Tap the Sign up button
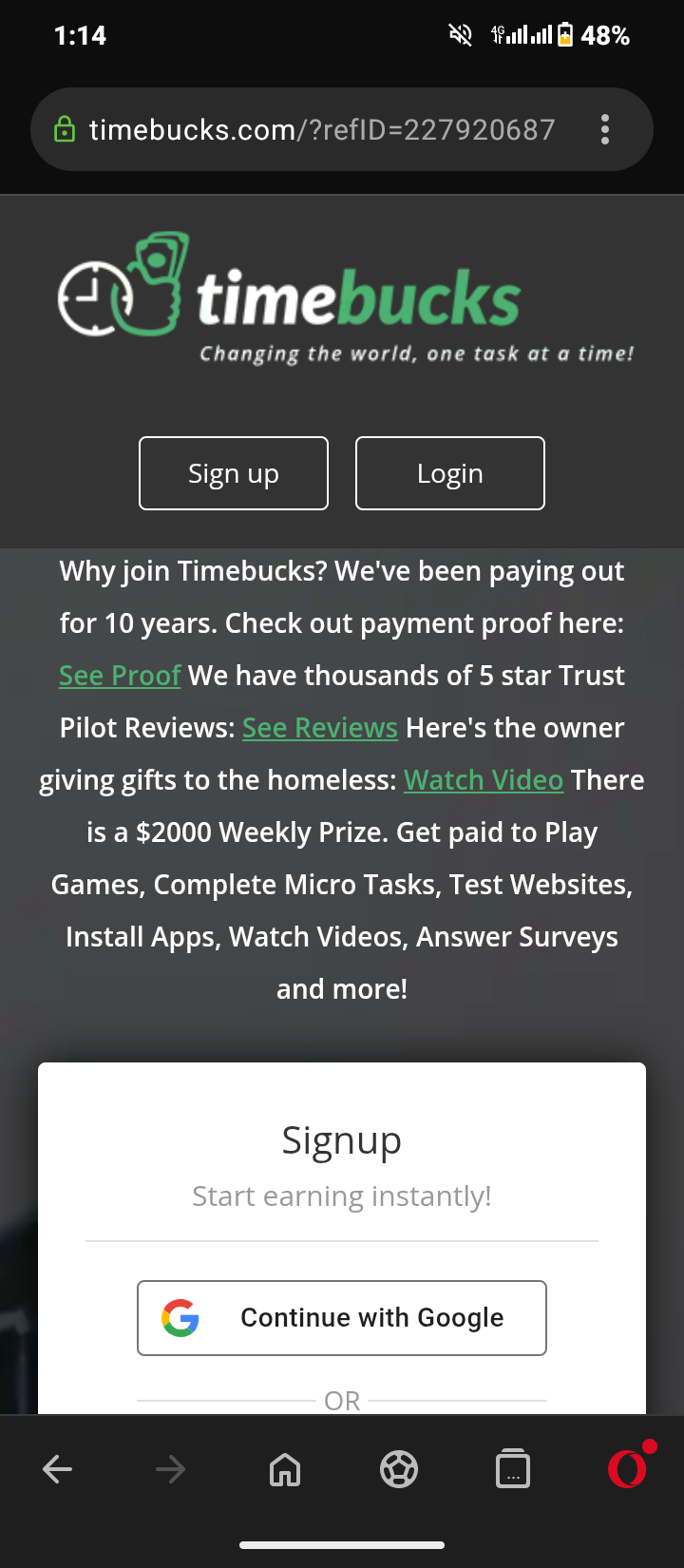The height and width of the screenshot is (1568, 684). click(234, 473)
